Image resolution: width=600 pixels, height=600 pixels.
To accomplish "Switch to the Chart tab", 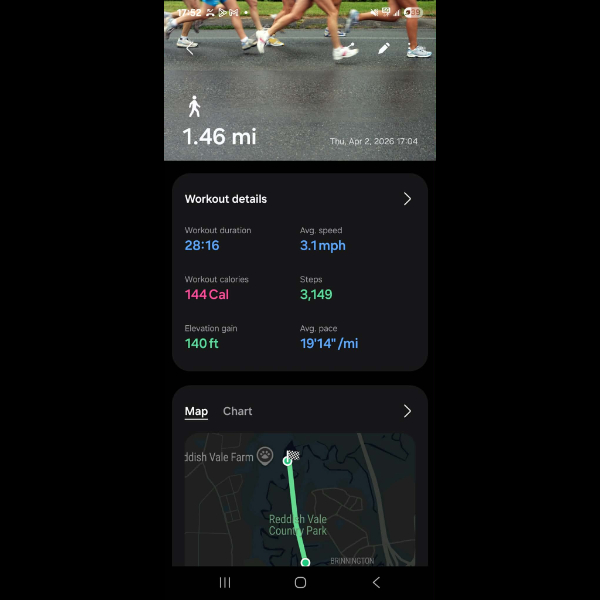I will [x=237, y=411].
